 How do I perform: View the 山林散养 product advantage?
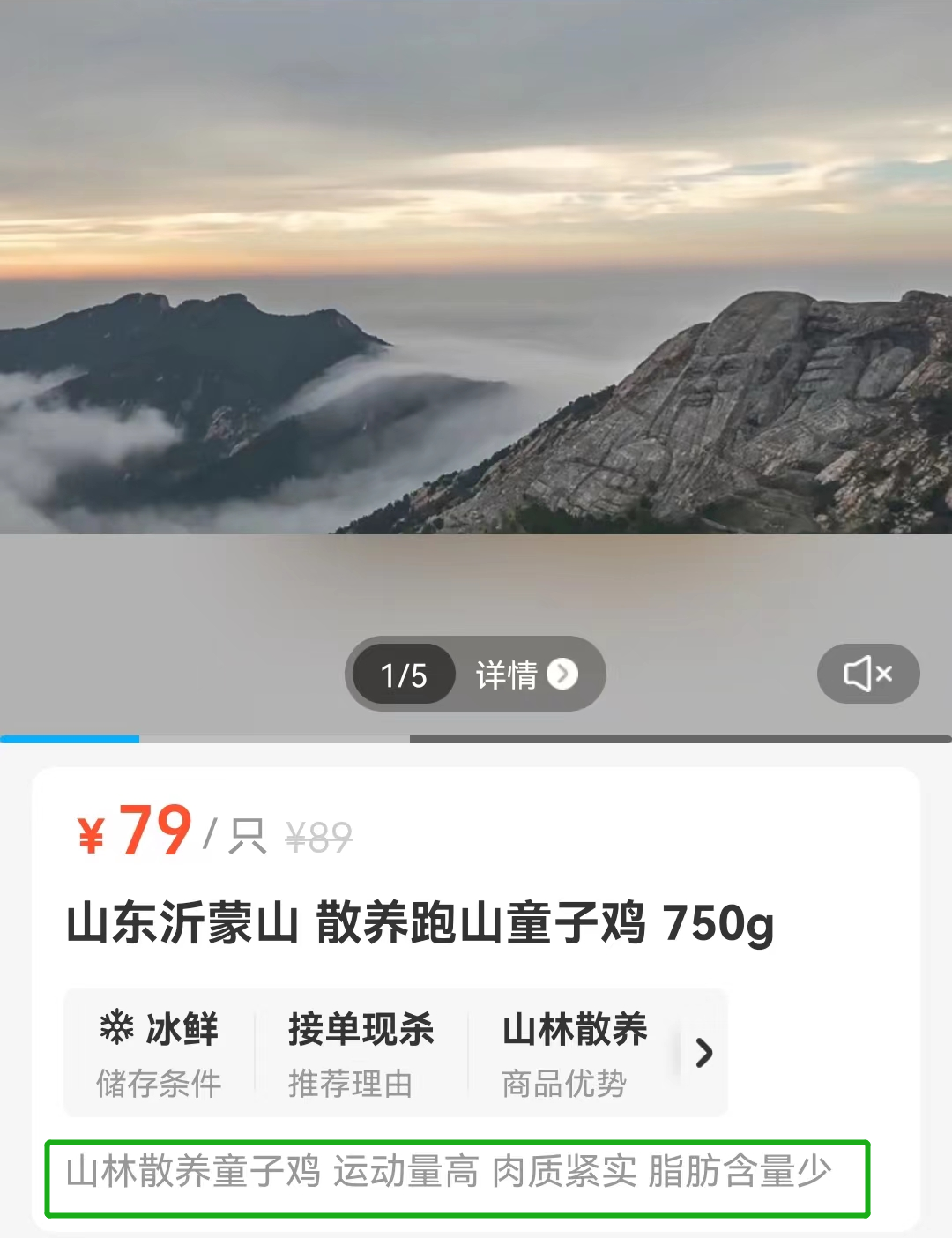[574, 1054]
